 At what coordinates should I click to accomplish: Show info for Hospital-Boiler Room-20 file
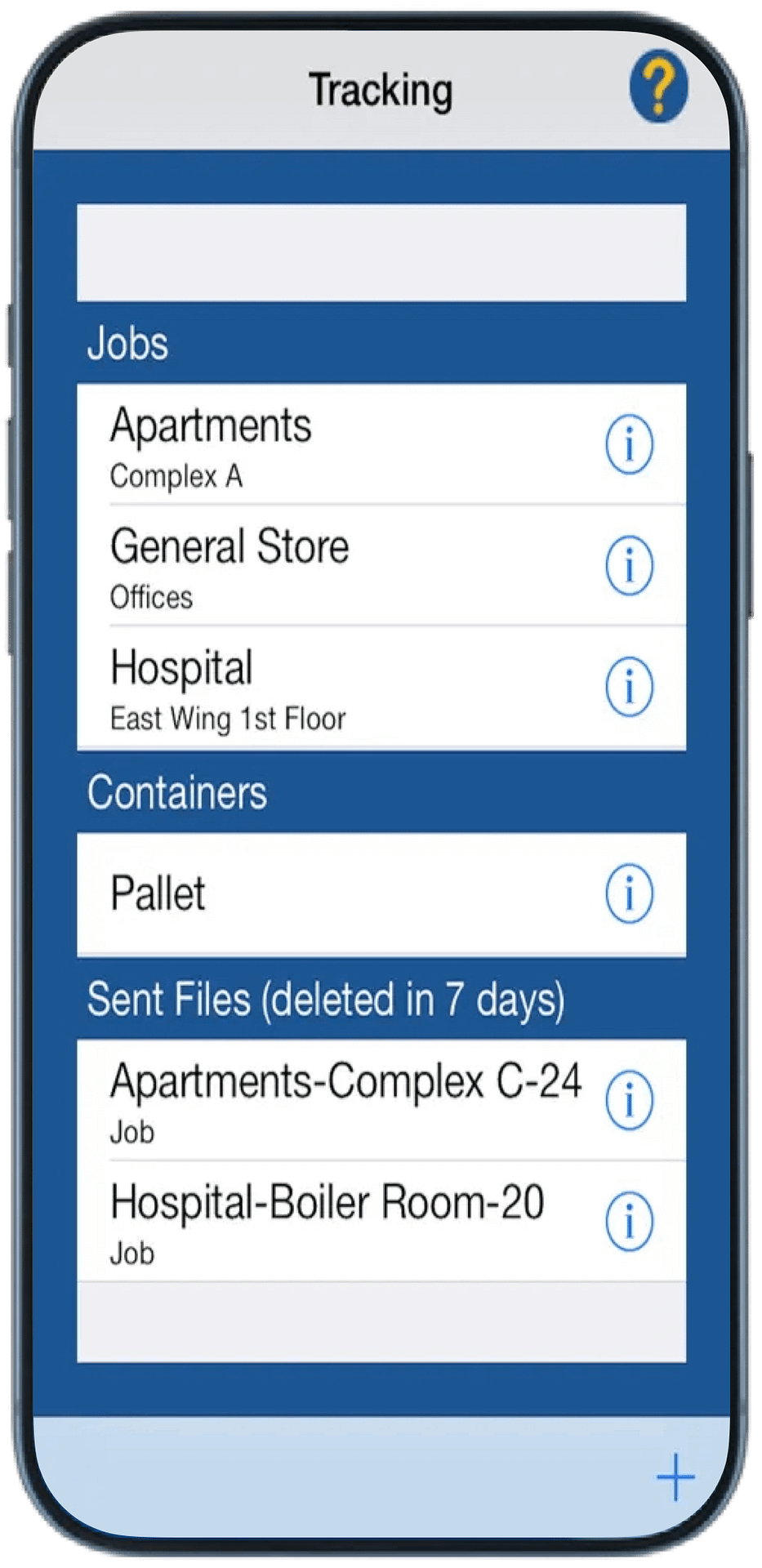629,1221
